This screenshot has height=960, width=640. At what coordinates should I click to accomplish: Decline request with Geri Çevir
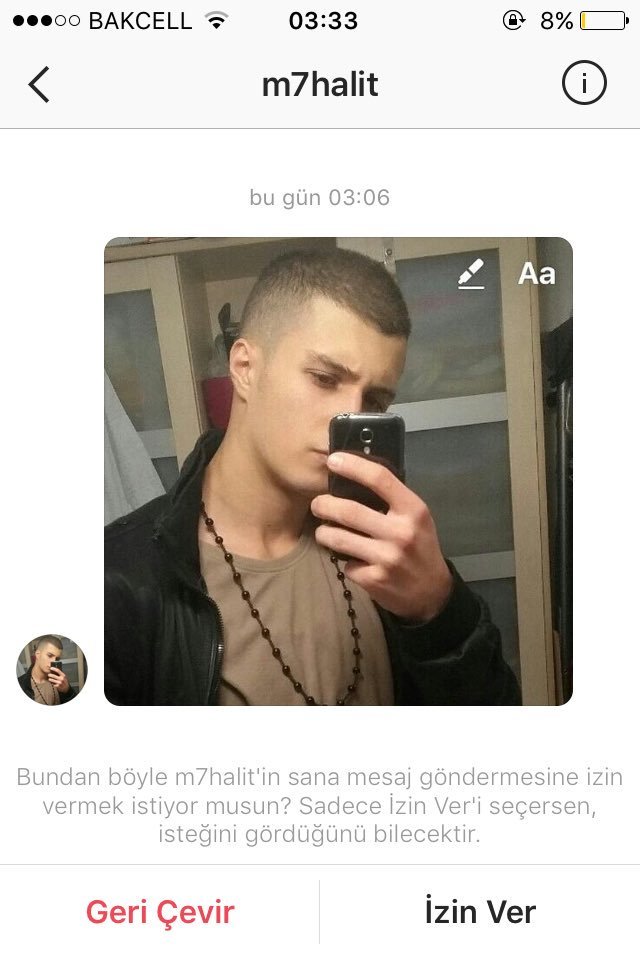point(160,911)
